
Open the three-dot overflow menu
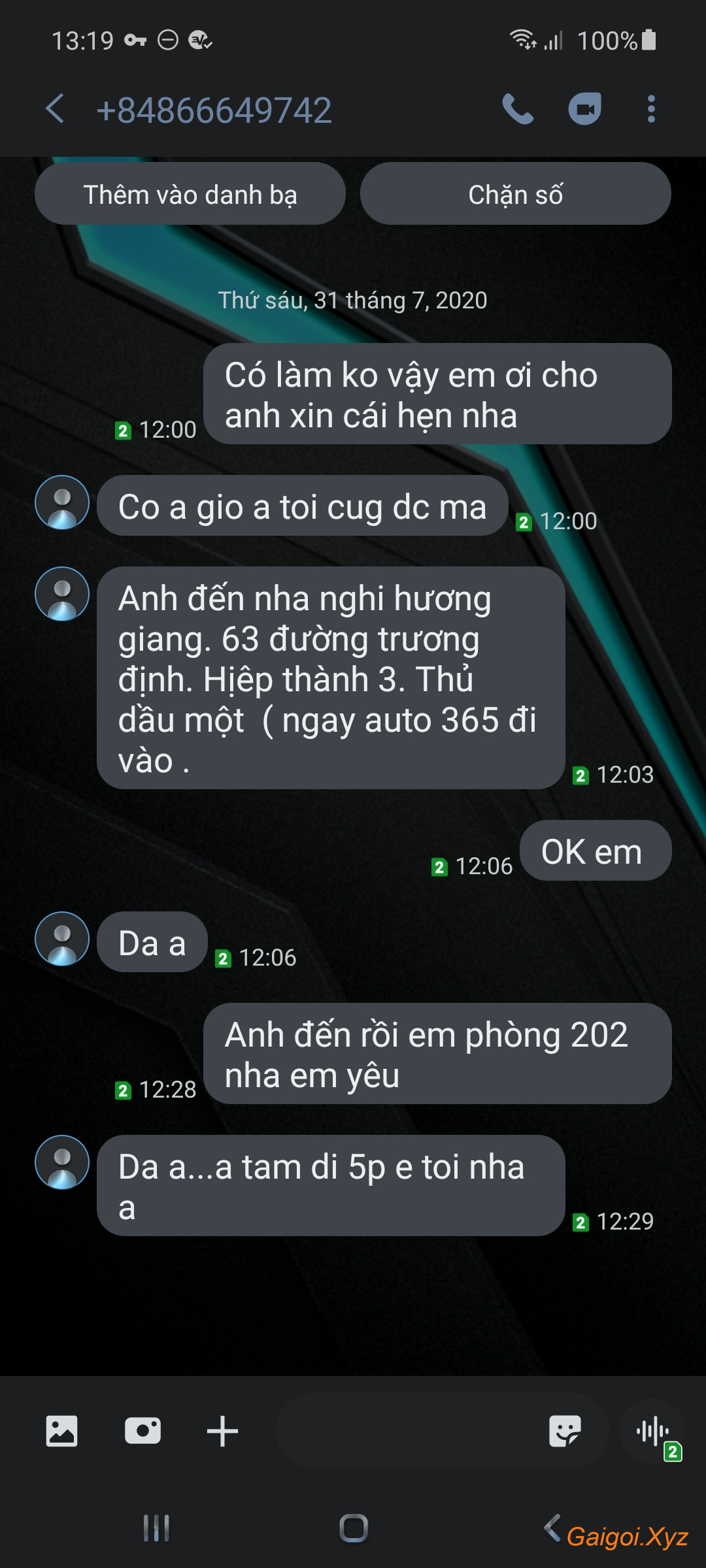[x=650, y=109]
